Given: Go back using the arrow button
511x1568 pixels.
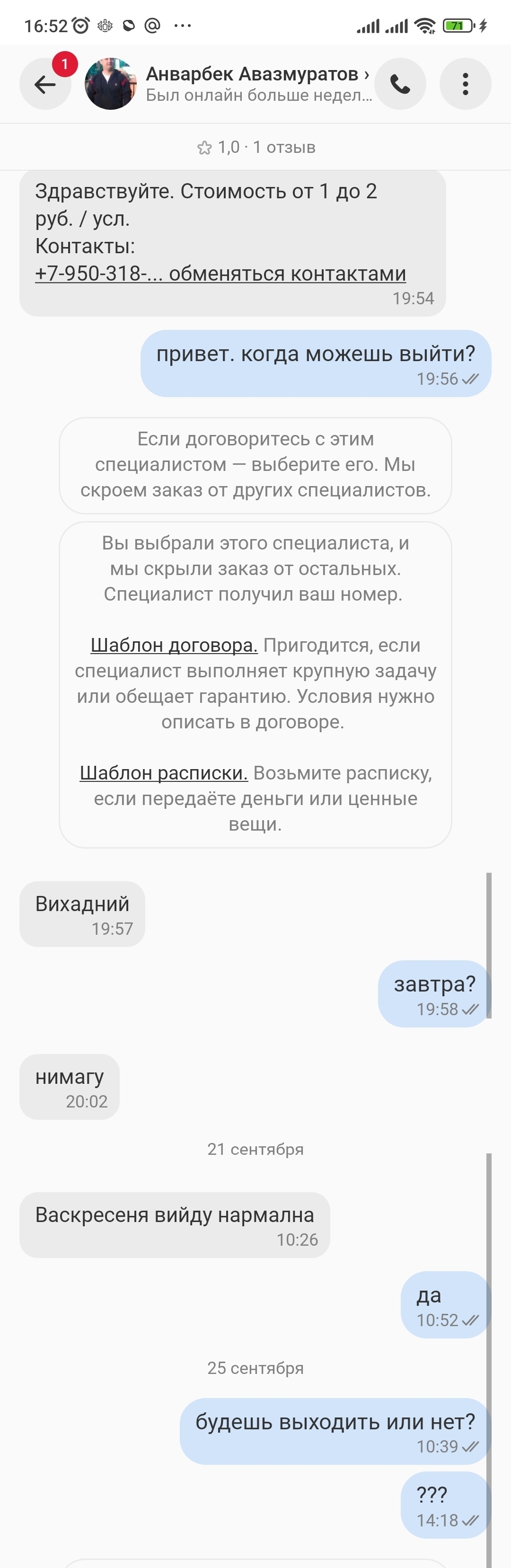Looking at the screenshot, I should point(44,84).
